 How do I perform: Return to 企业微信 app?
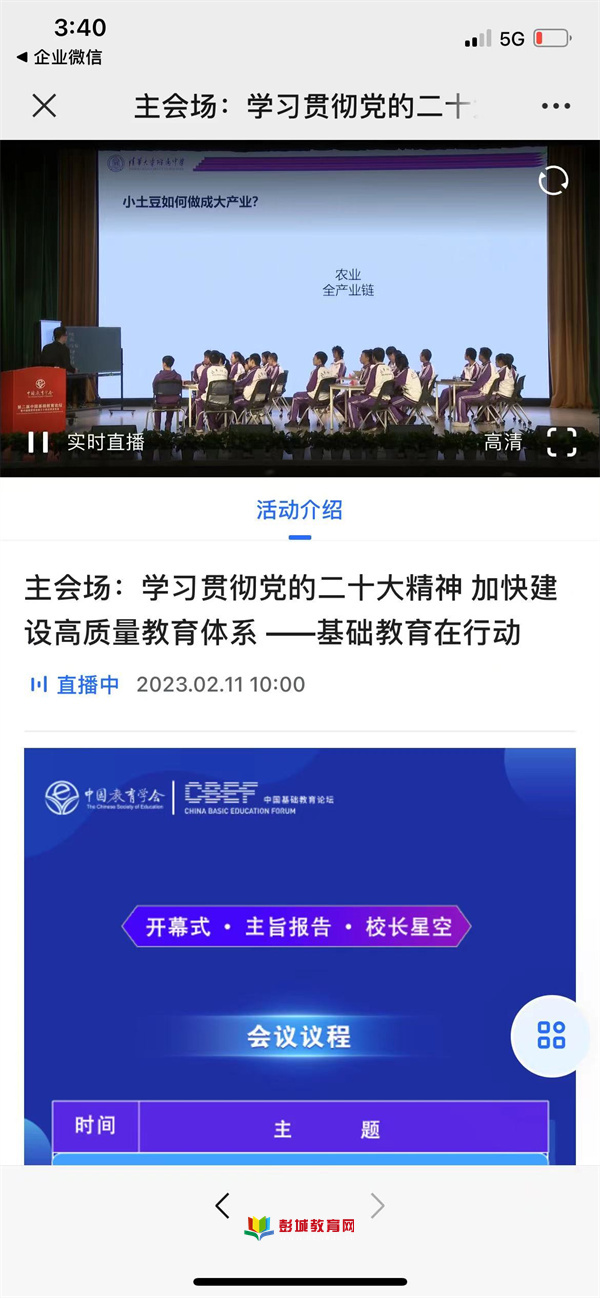[60, 58]
